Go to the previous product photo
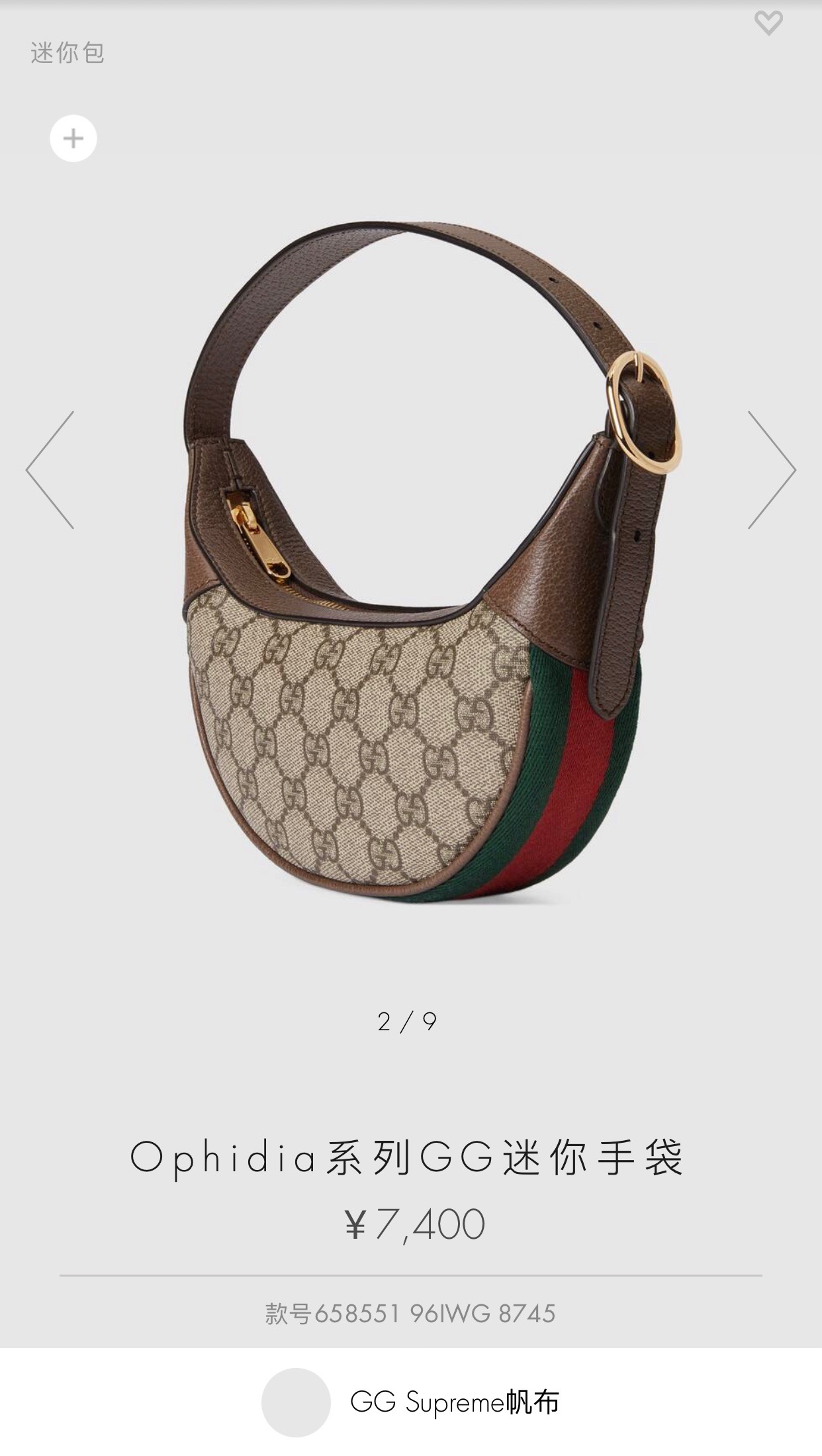The height and width of the screenshot is (1456, 822). click(x=50, y=470)
